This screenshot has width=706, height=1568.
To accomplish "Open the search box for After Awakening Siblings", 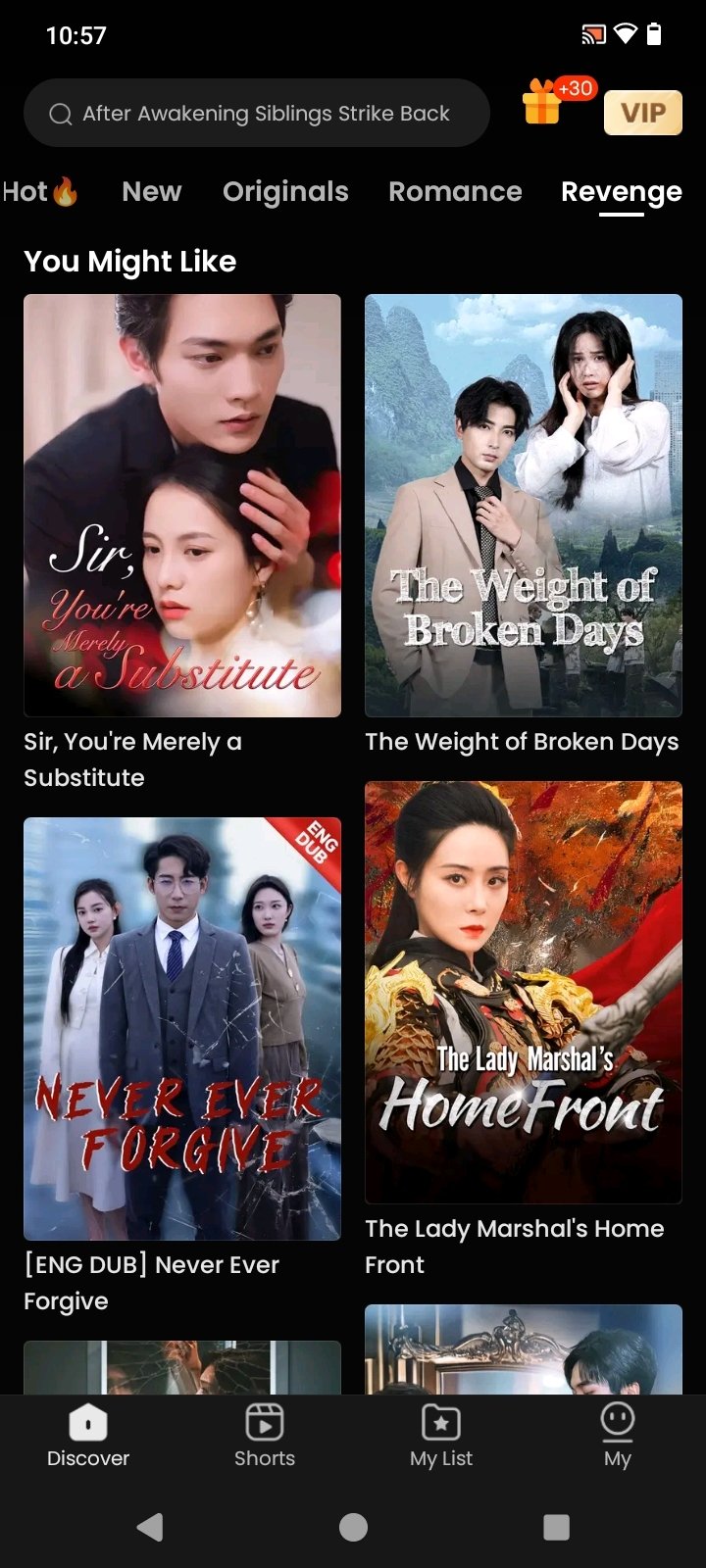I will coord(255,114).
